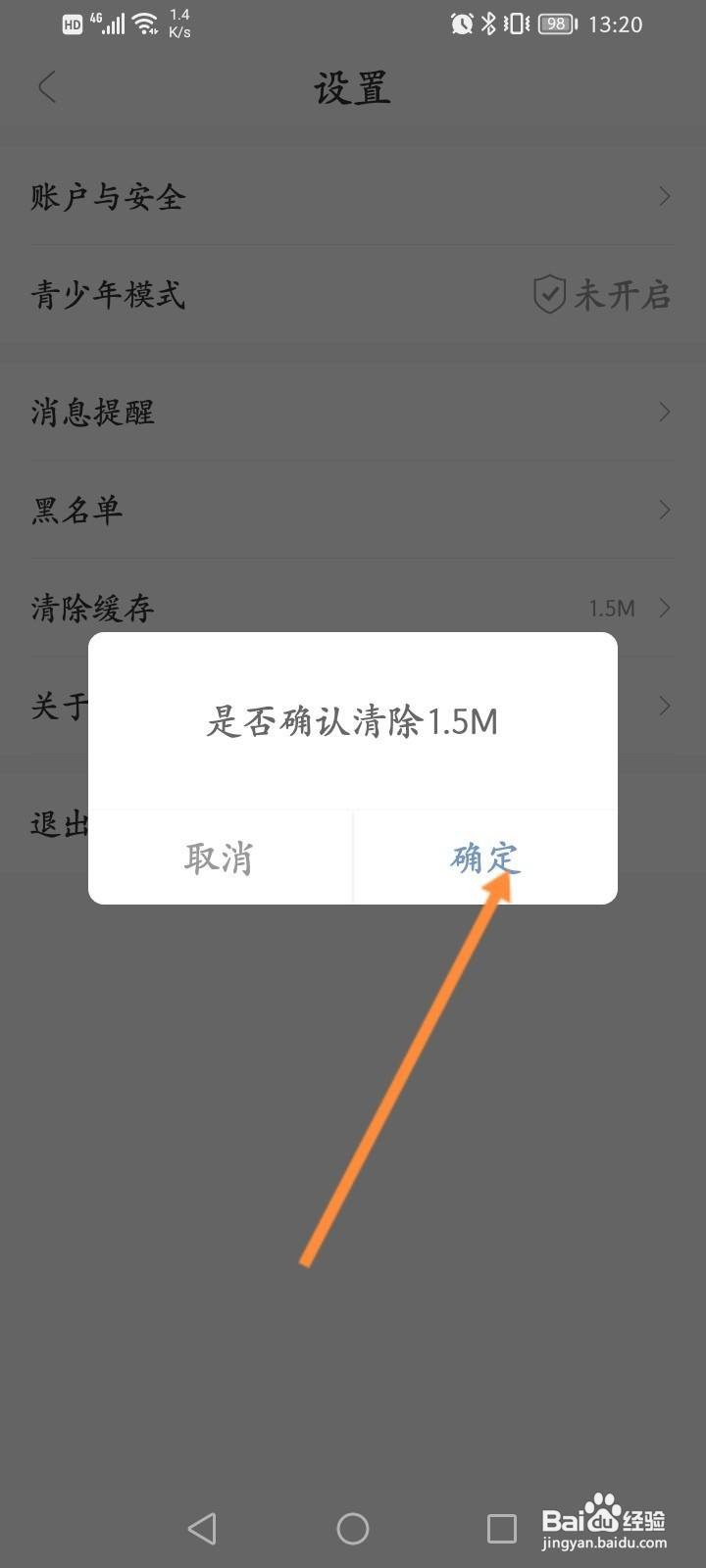Screen dimensions: 706x1568
Task: Tap the 是否确认清除1.5M dialog text
Action: [353, 720]
